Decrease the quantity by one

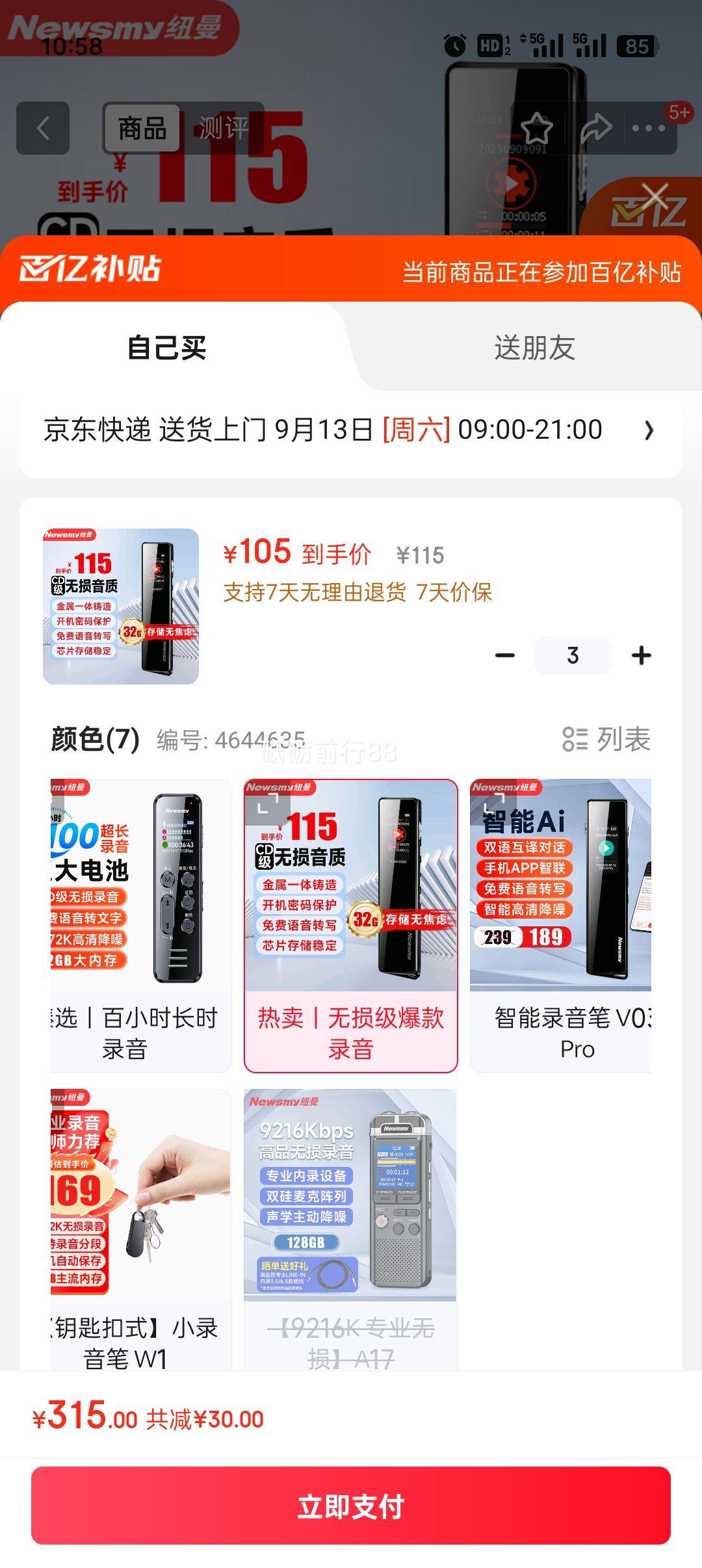coord(505,655)
